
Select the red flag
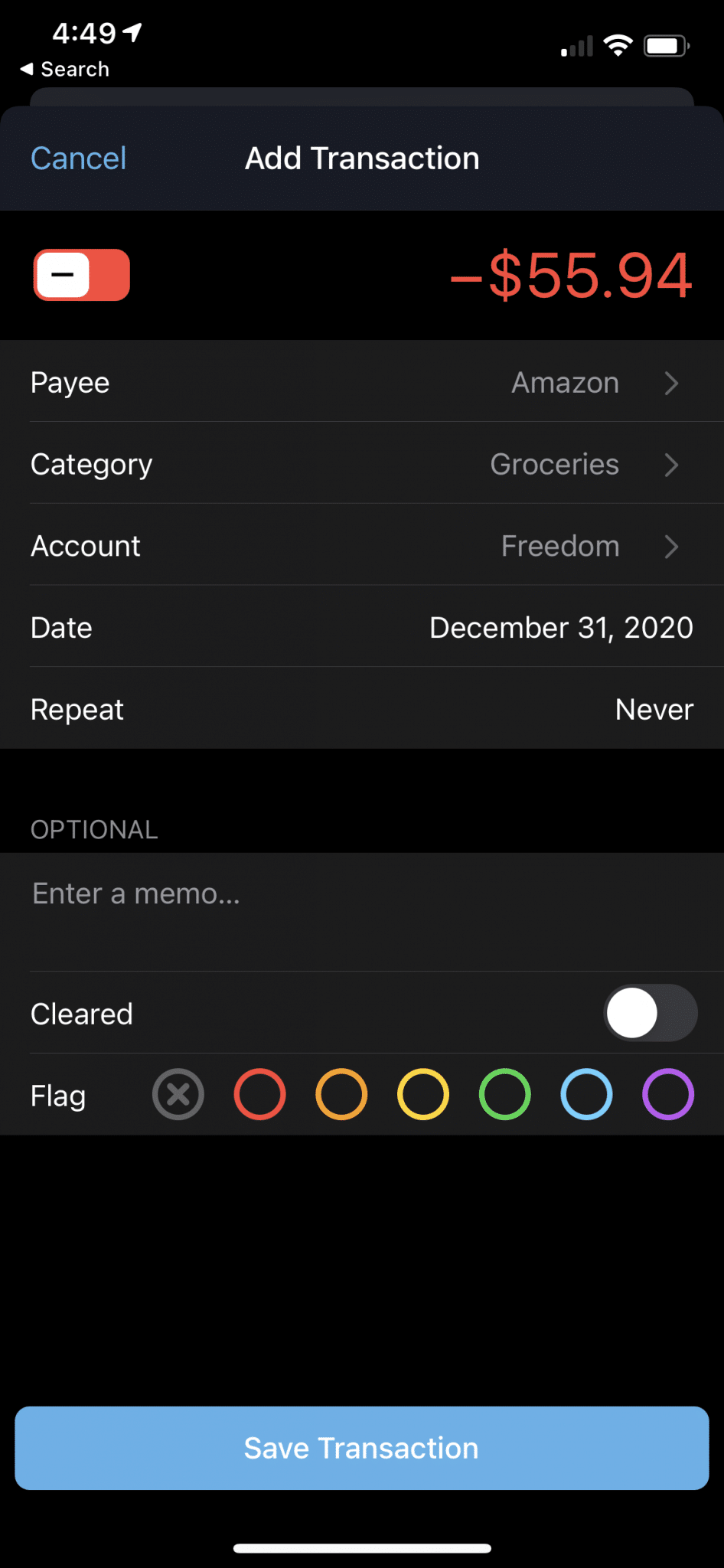tap(260, 1094)
